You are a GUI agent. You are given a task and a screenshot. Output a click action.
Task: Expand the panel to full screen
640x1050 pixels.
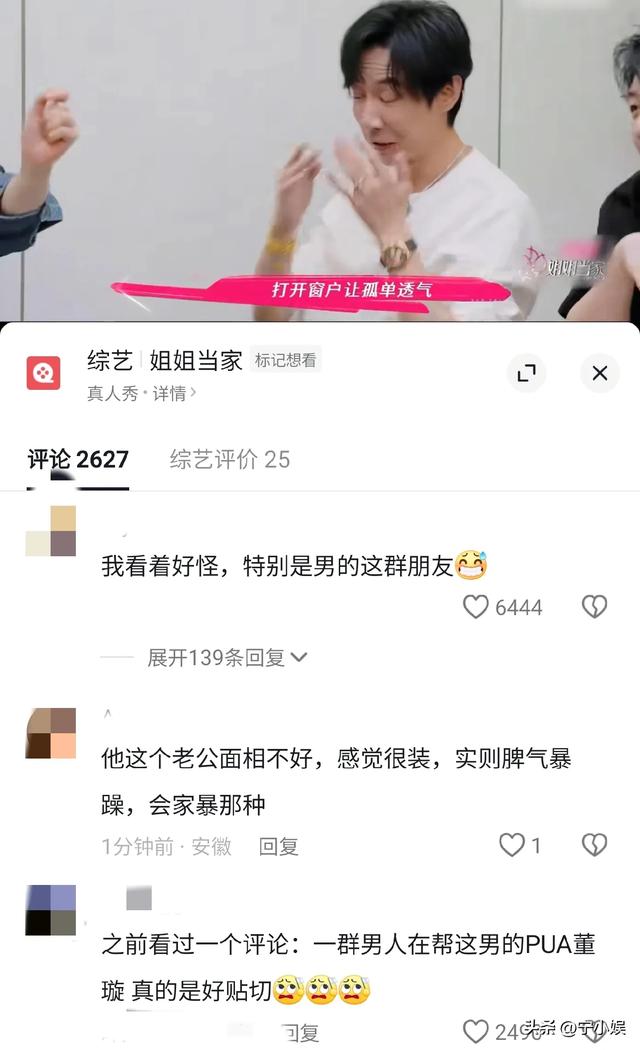click(526, 373)
